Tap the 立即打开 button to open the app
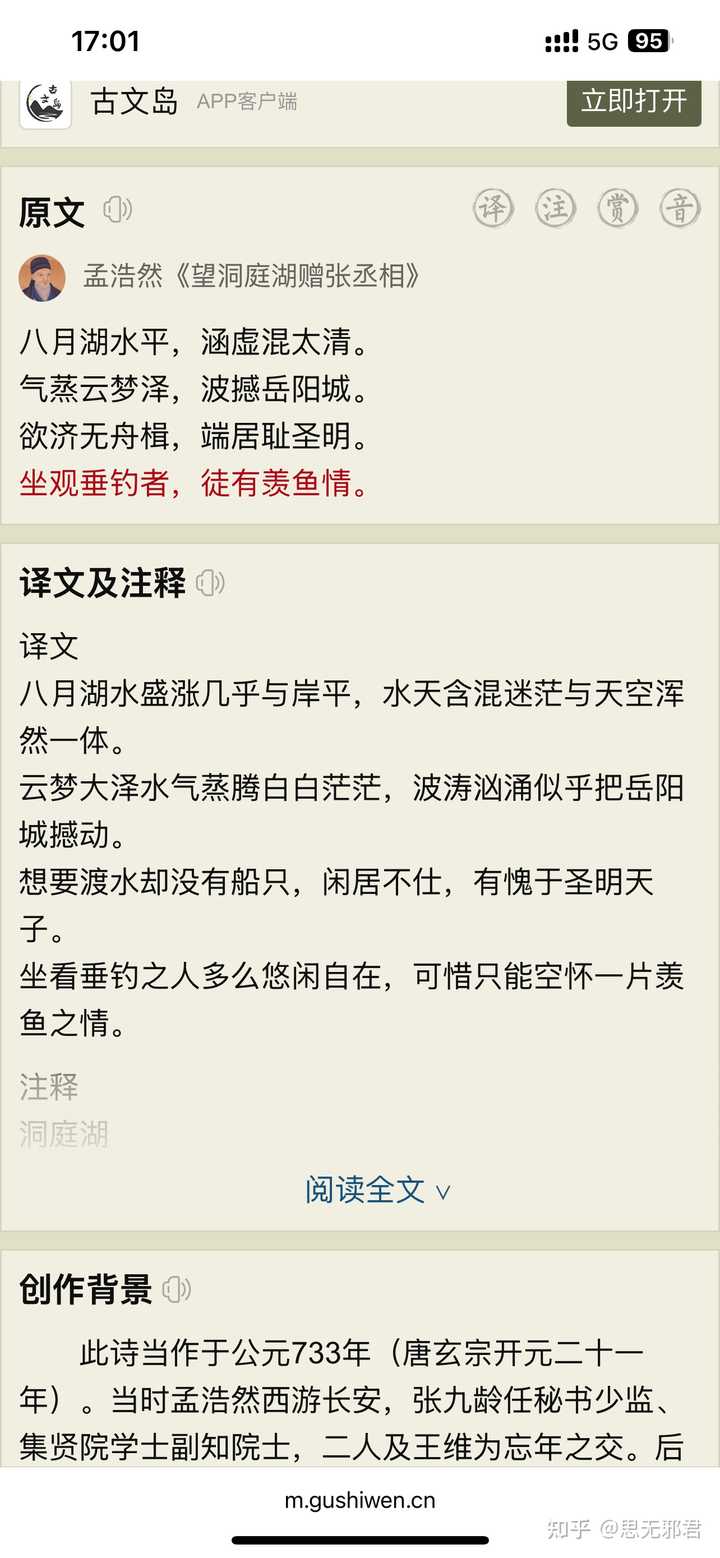 coord(634,101)
